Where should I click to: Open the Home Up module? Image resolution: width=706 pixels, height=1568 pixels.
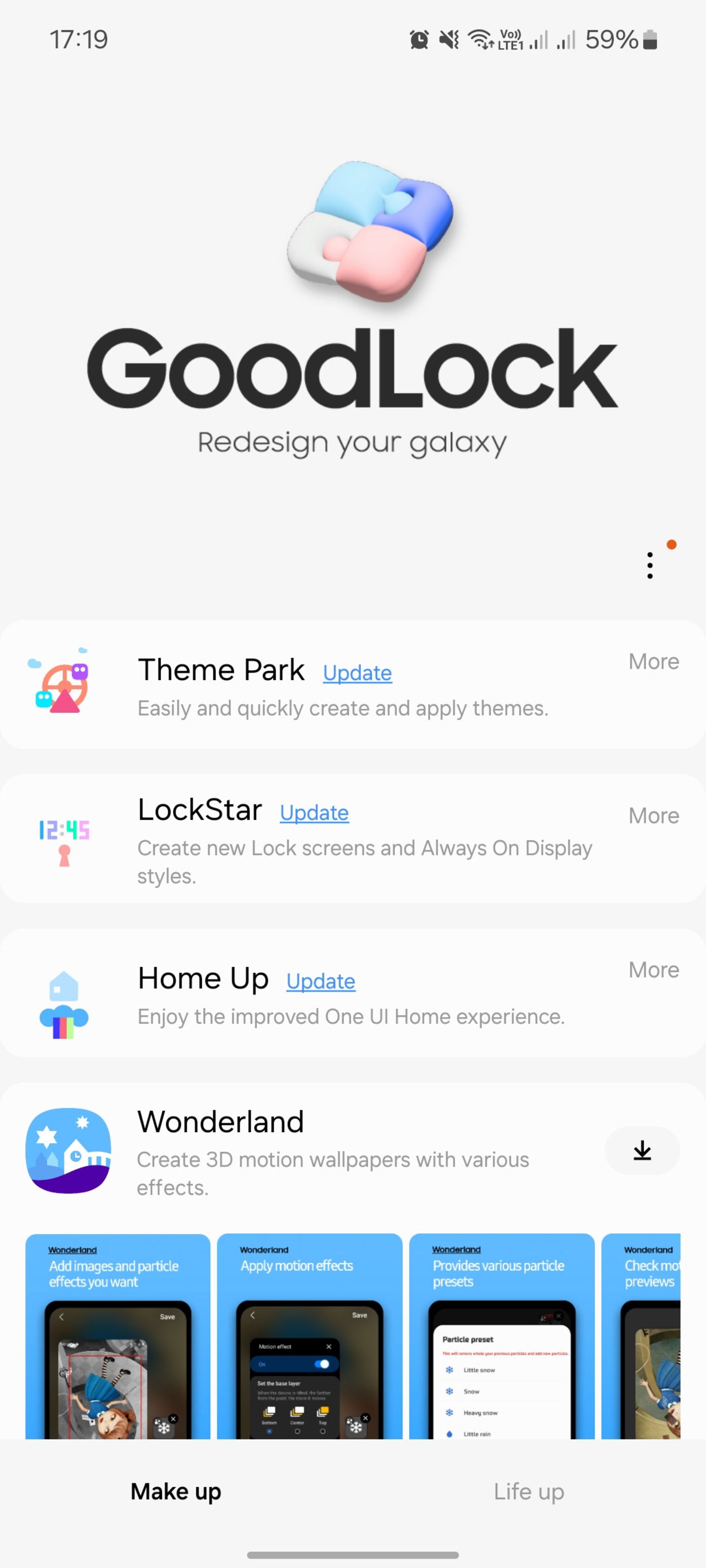(203, 979)
